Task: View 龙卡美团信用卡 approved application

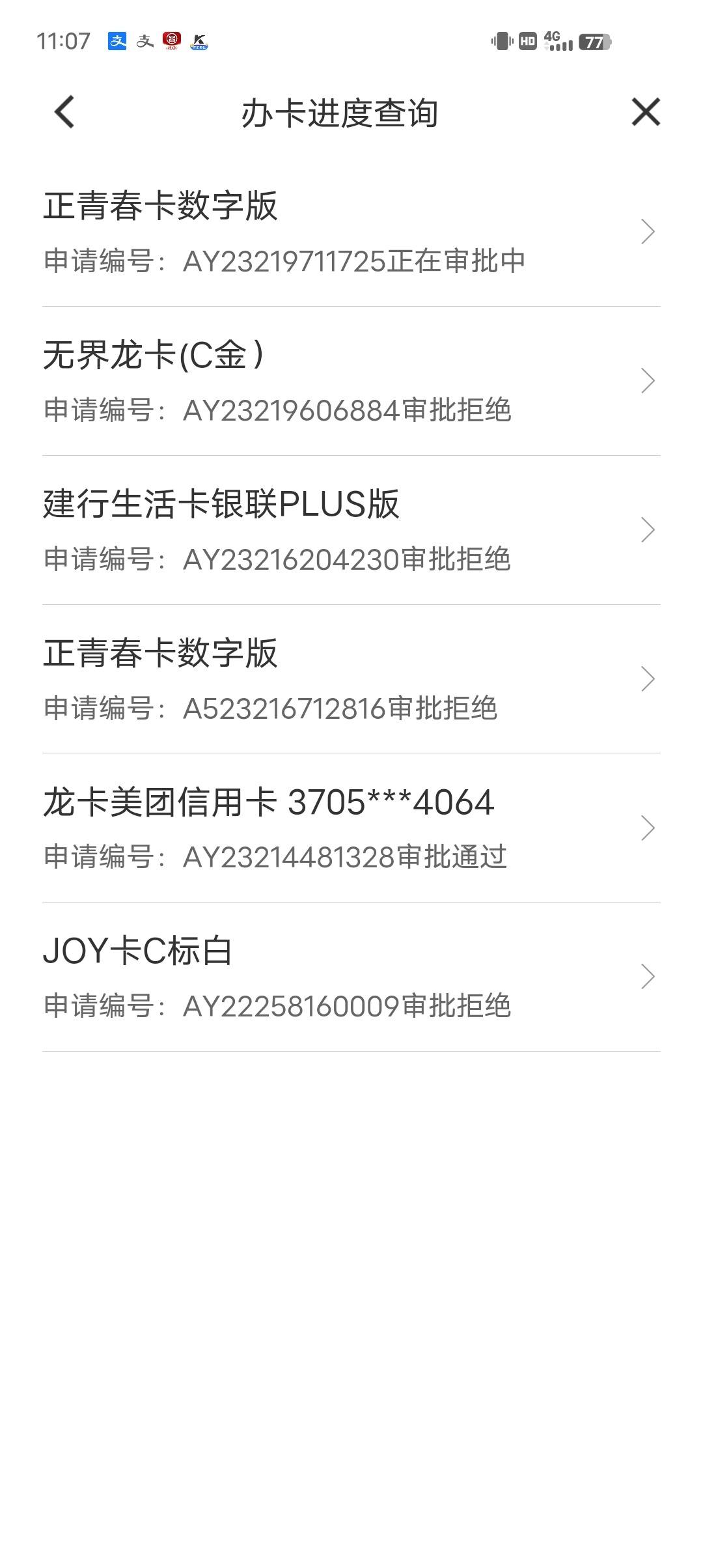Action: (351, 828)
